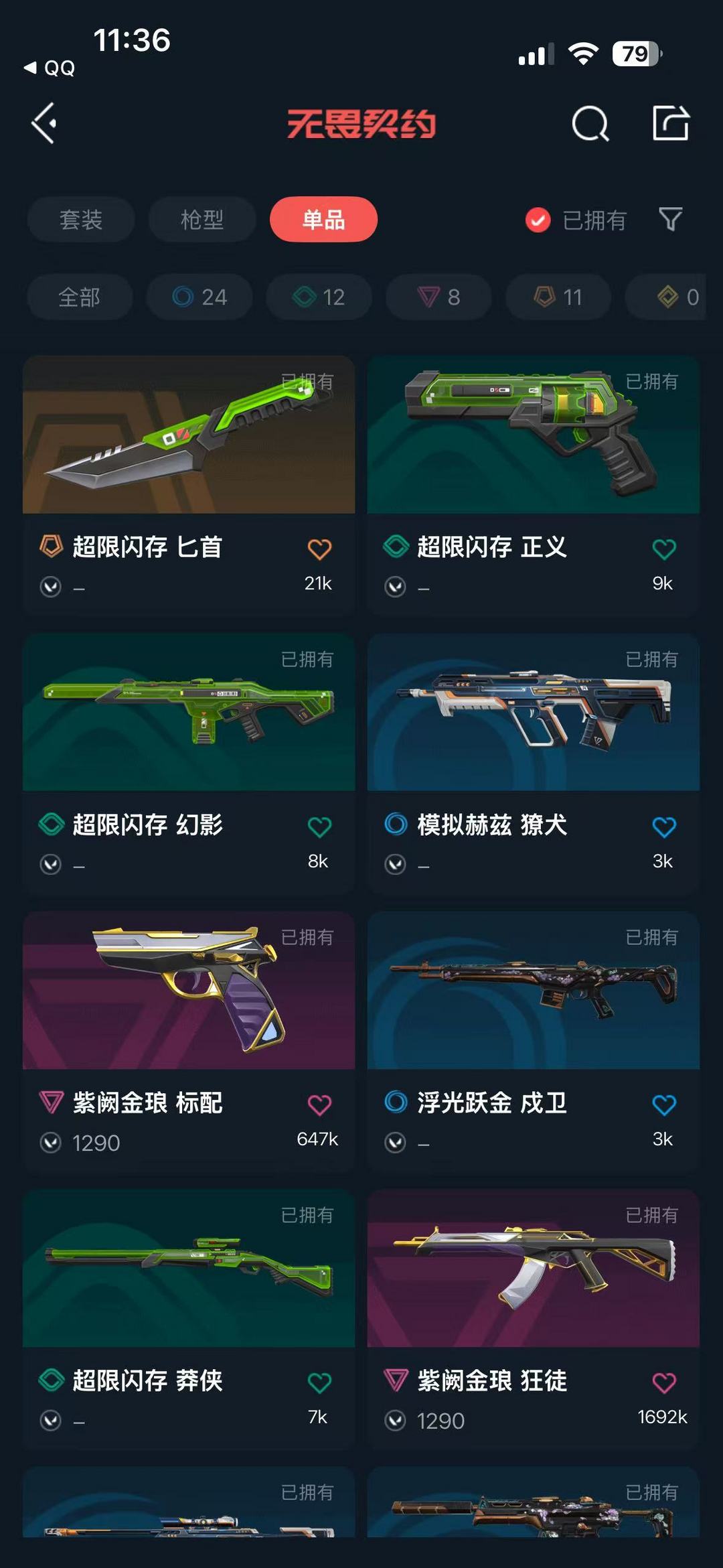
Task: Select the purple rarity filter showing 8
Action: click(438, 297)
